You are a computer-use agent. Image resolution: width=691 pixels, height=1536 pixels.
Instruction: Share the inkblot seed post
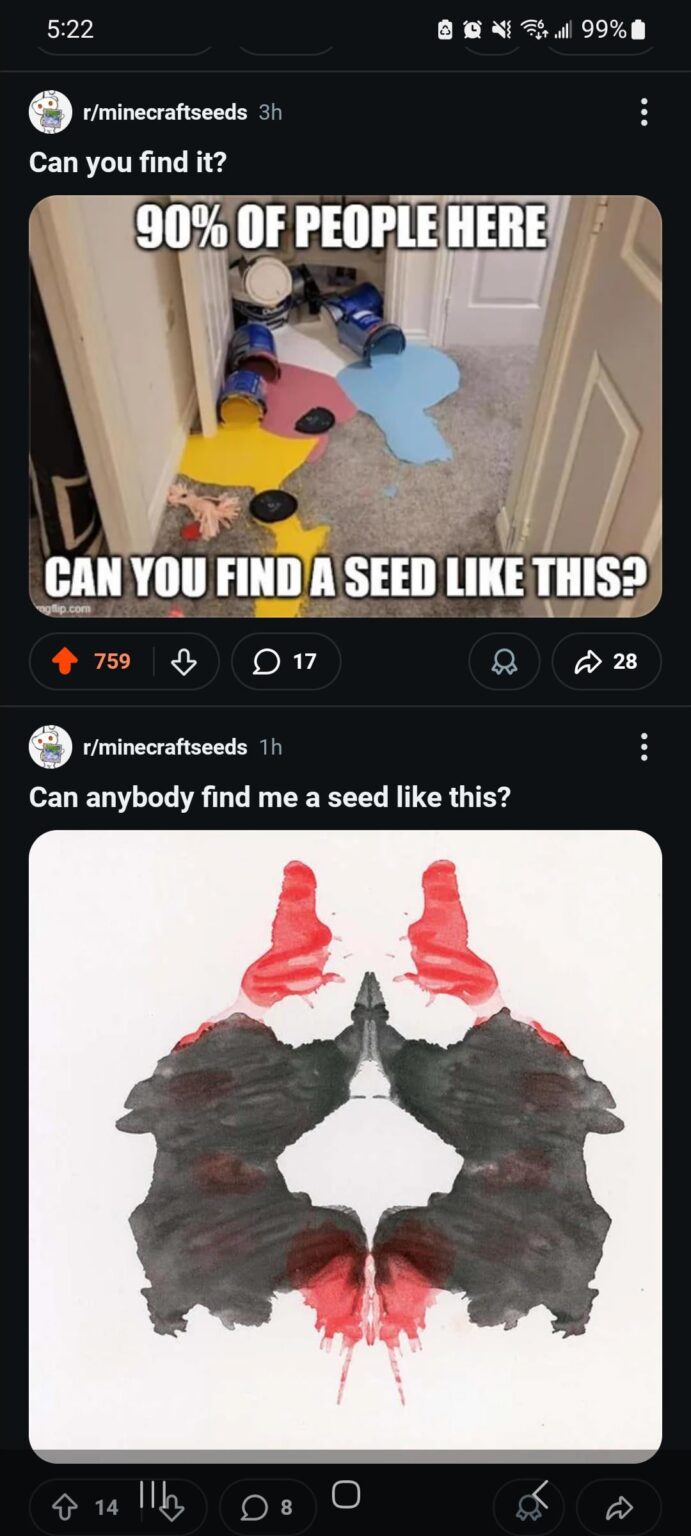click(620, 1507)
